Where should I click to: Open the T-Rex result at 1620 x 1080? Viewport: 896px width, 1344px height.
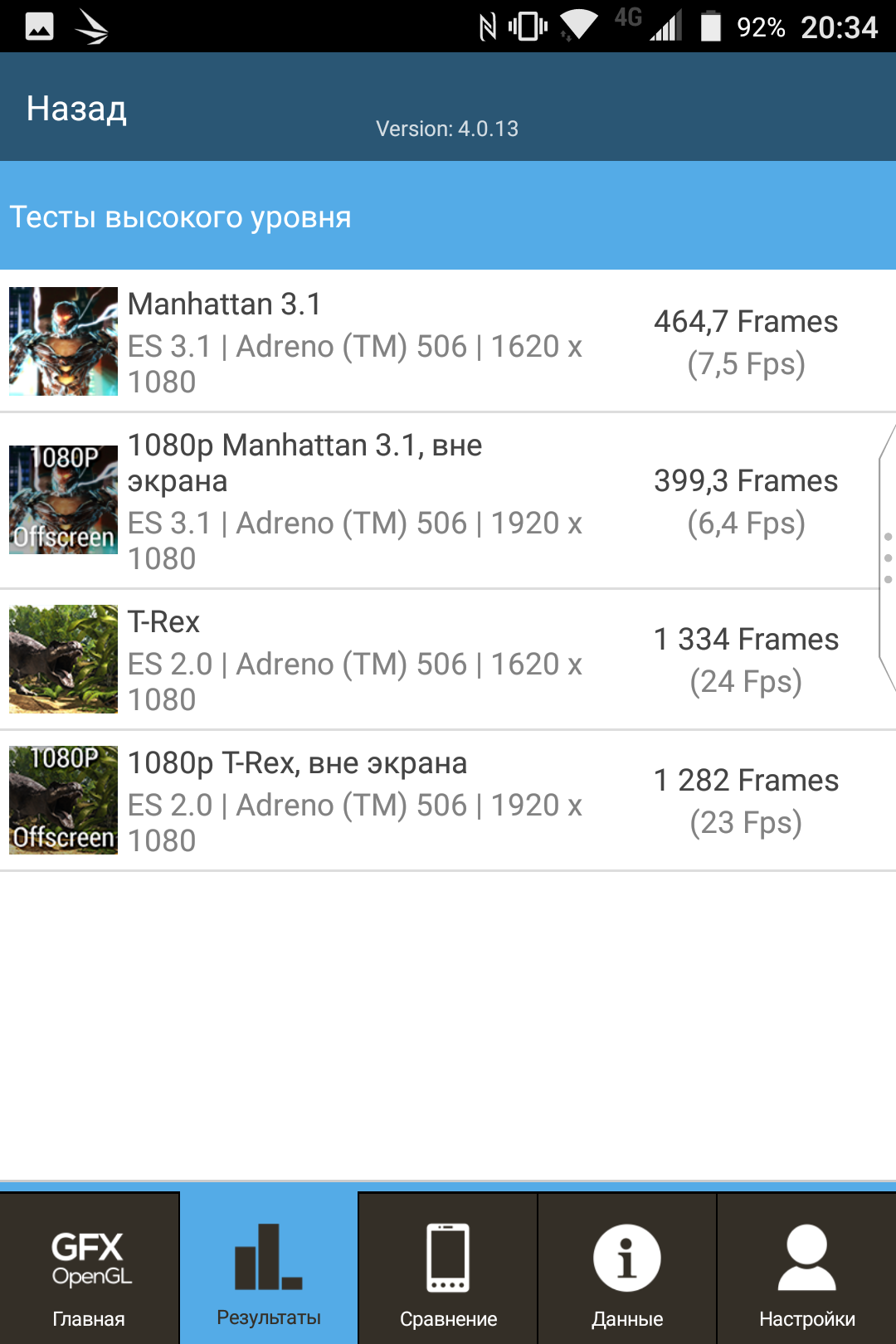tap(448, 660)
